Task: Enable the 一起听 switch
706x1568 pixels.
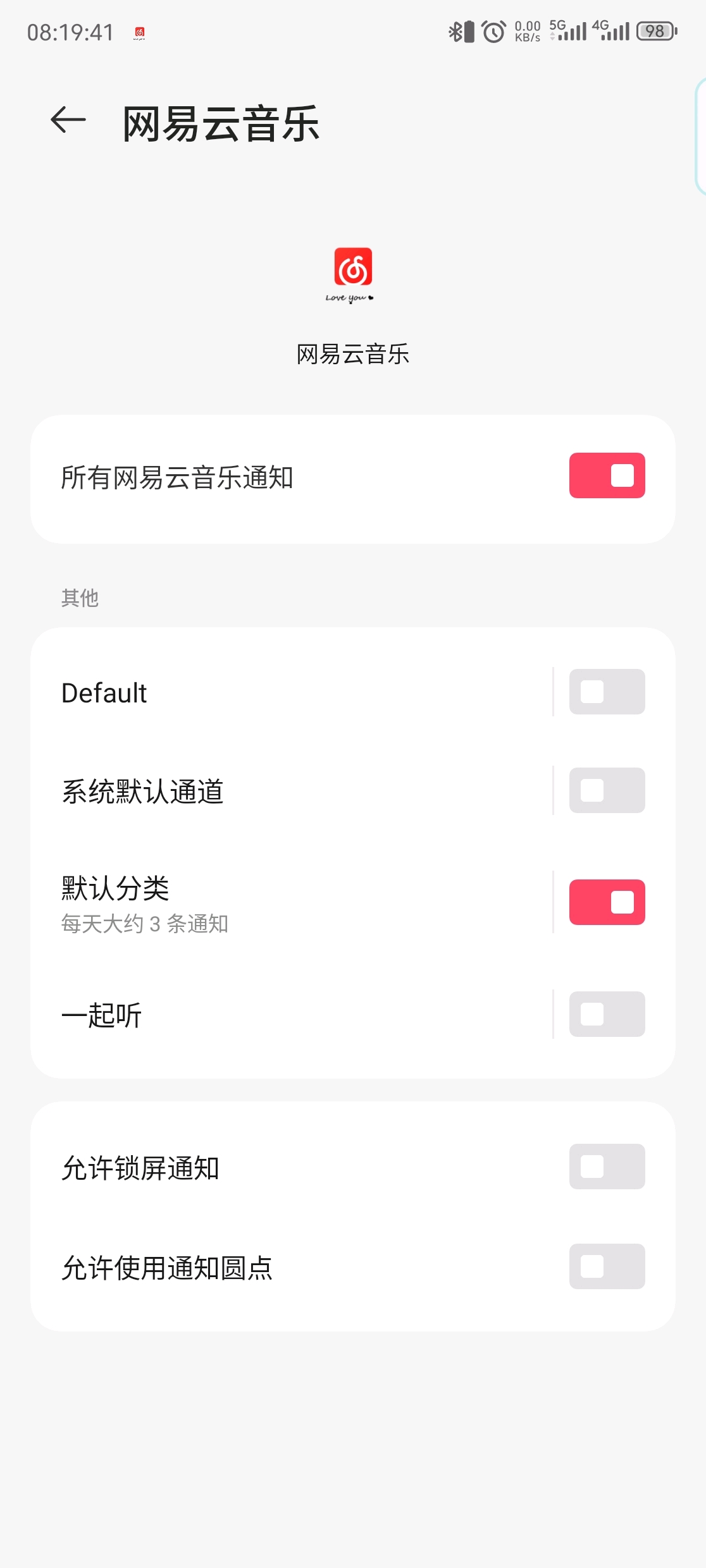Action: click(607, 1014)
